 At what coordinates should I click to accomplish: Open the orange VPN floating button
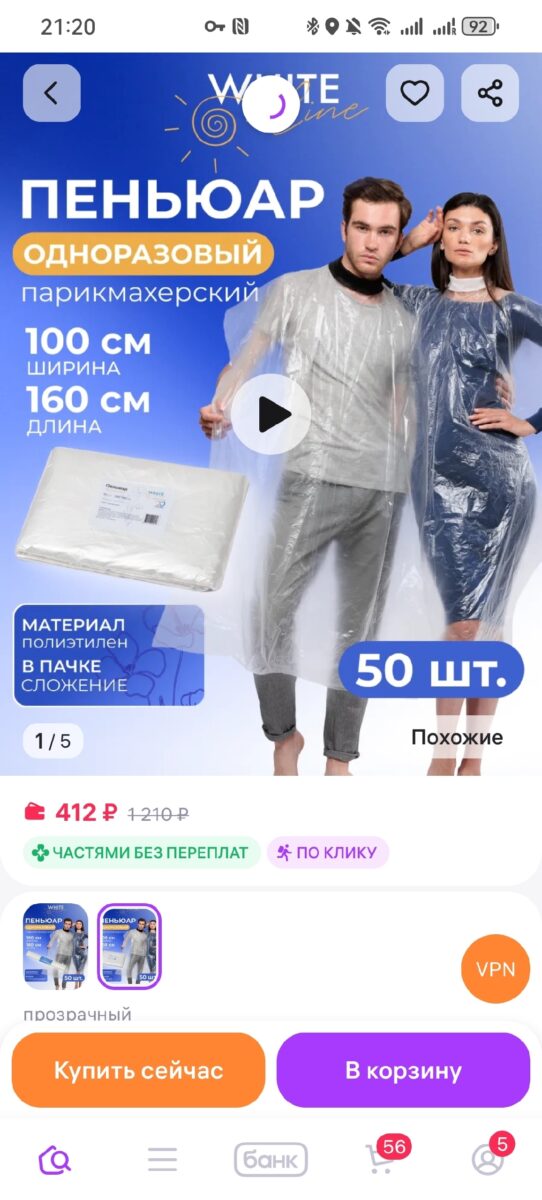pyautogui.click(x=496, y=969)
